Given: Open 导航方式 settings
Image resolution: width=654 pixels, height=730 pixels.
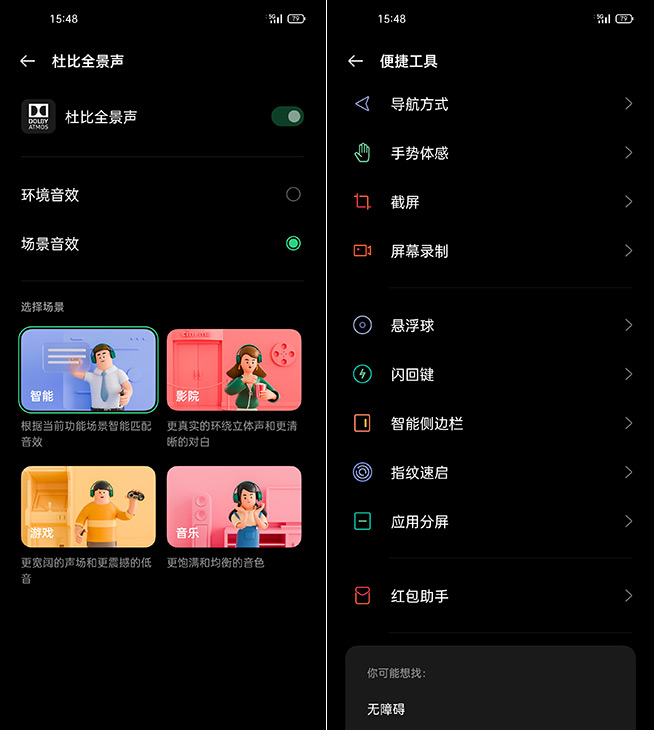Looking at the screenshot, I should [490, 104].
